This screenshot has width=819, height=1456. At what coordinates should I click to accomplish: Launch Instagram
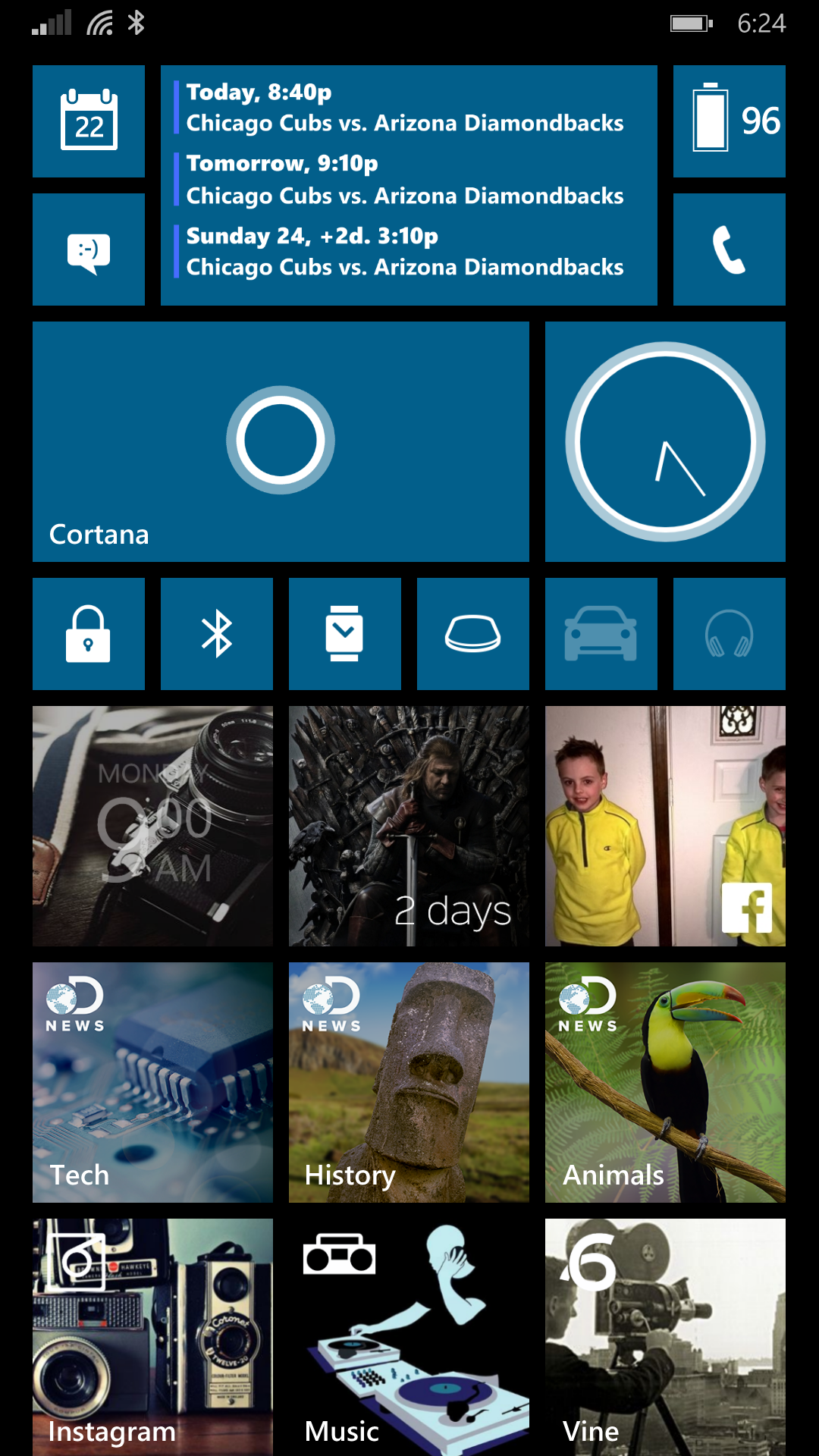(152, 1337)
